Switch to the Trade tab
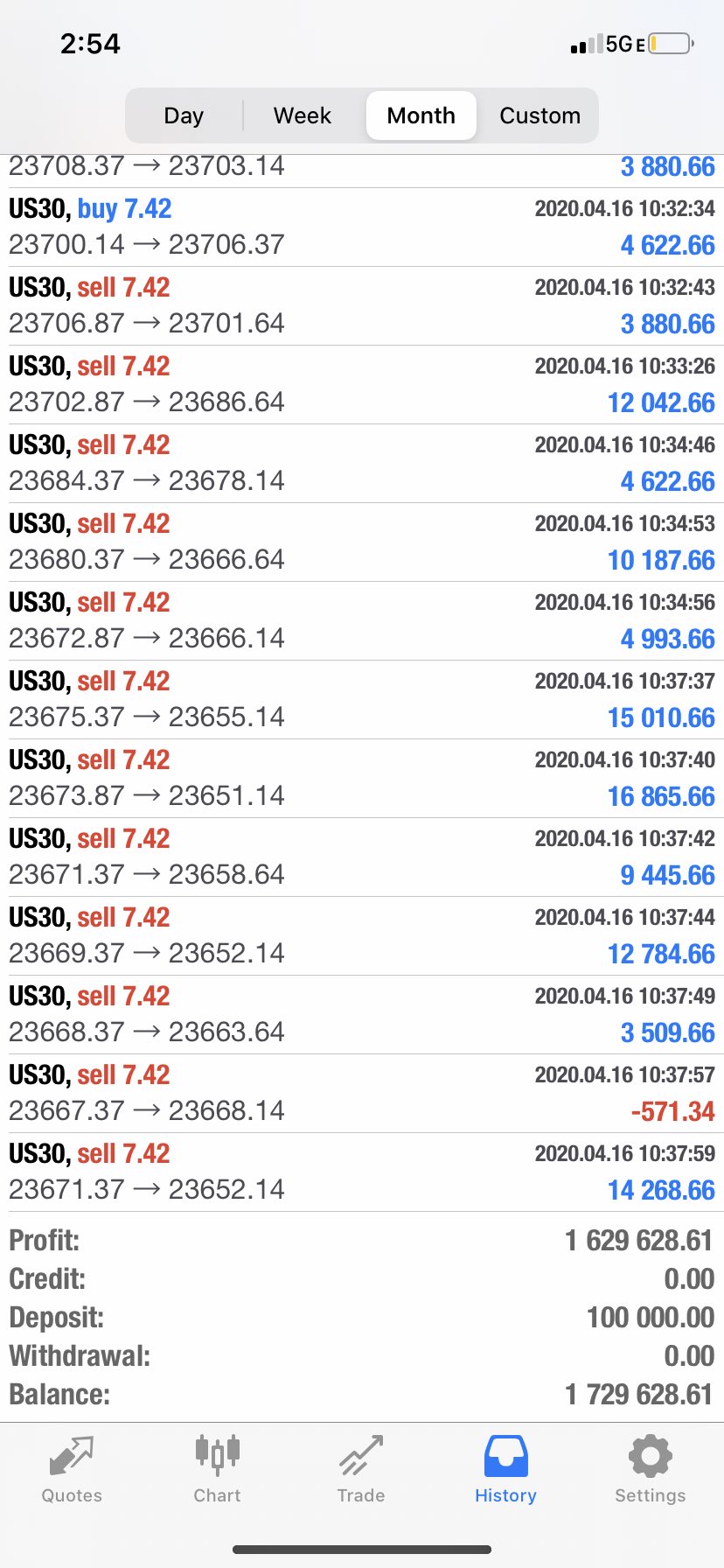Image resolution: width=724 pixels, height=1568 pixels. tap(361, 1470)
